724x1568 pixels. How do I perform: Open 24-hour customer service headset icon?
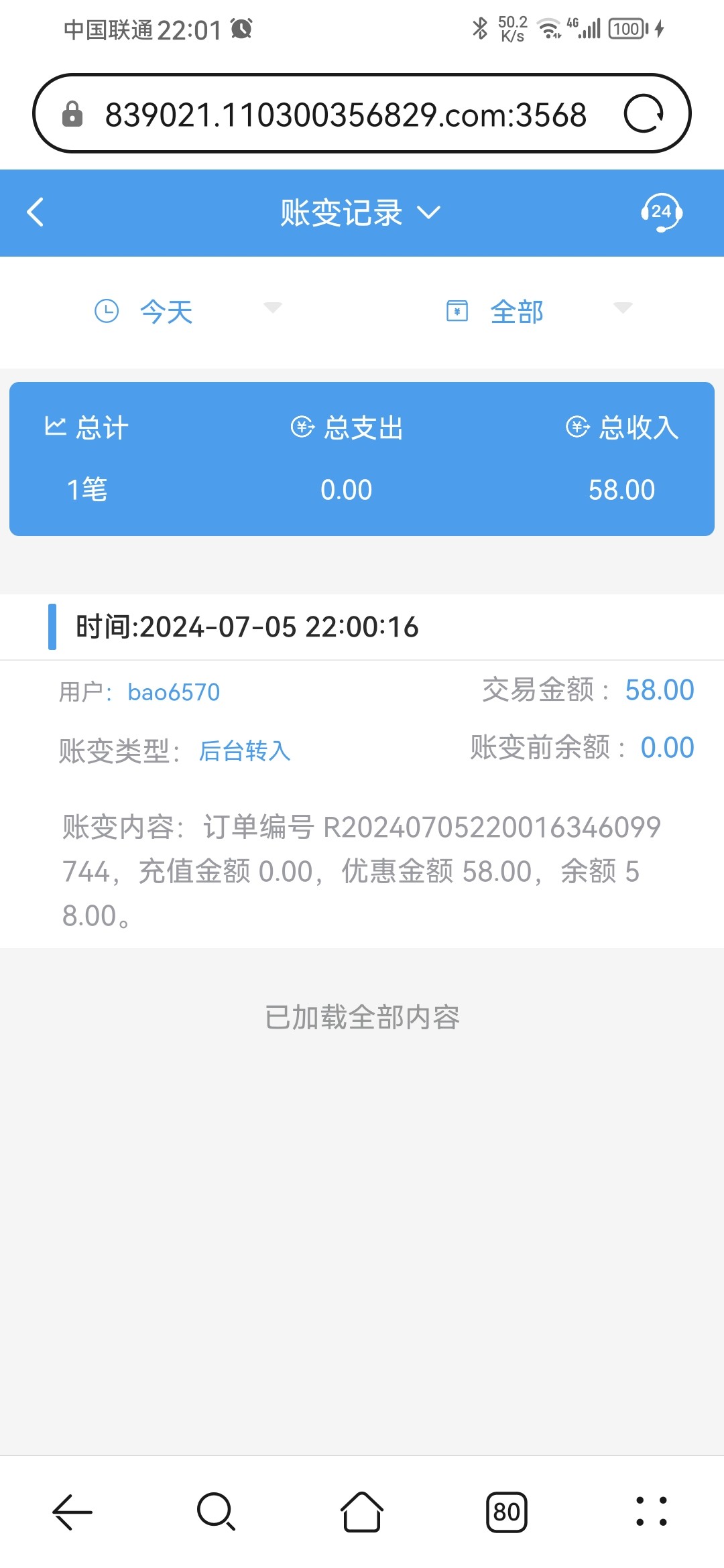click(661, 212)
